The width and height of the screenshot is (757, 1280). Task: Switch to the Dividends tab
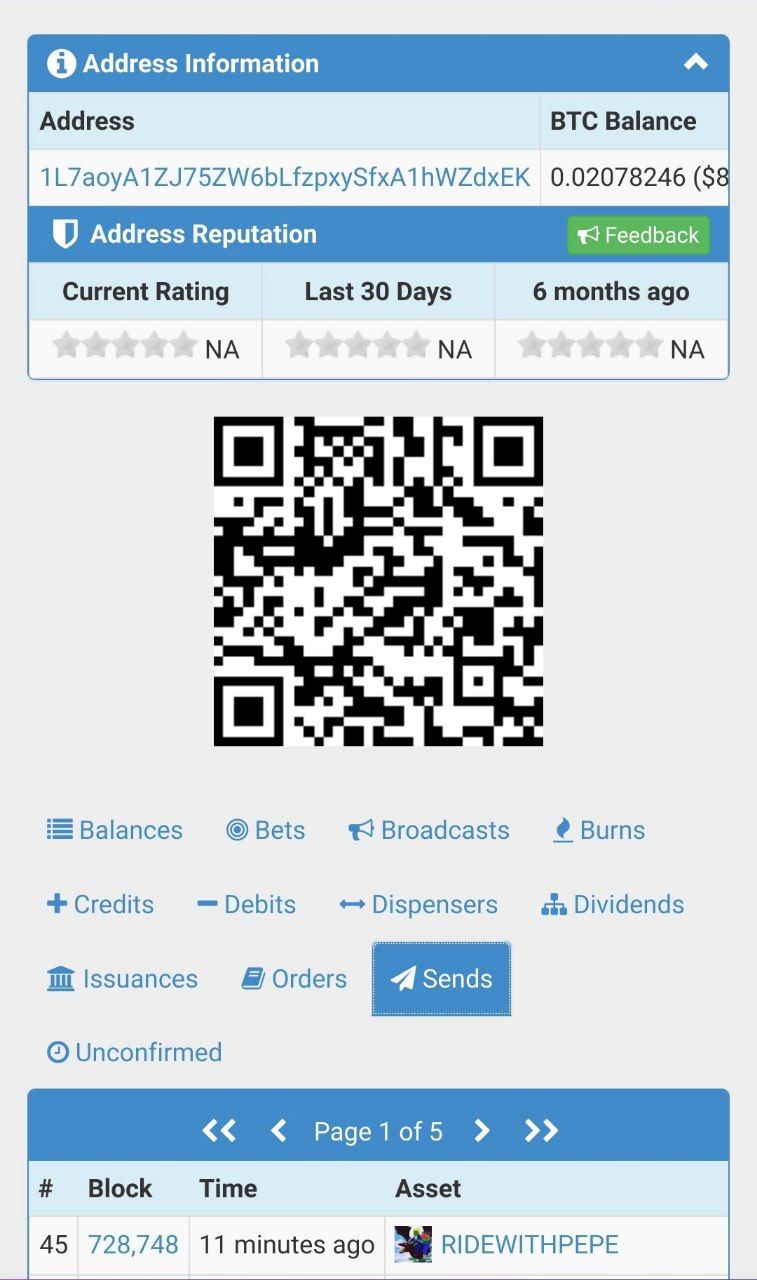(x=613, y=904)
